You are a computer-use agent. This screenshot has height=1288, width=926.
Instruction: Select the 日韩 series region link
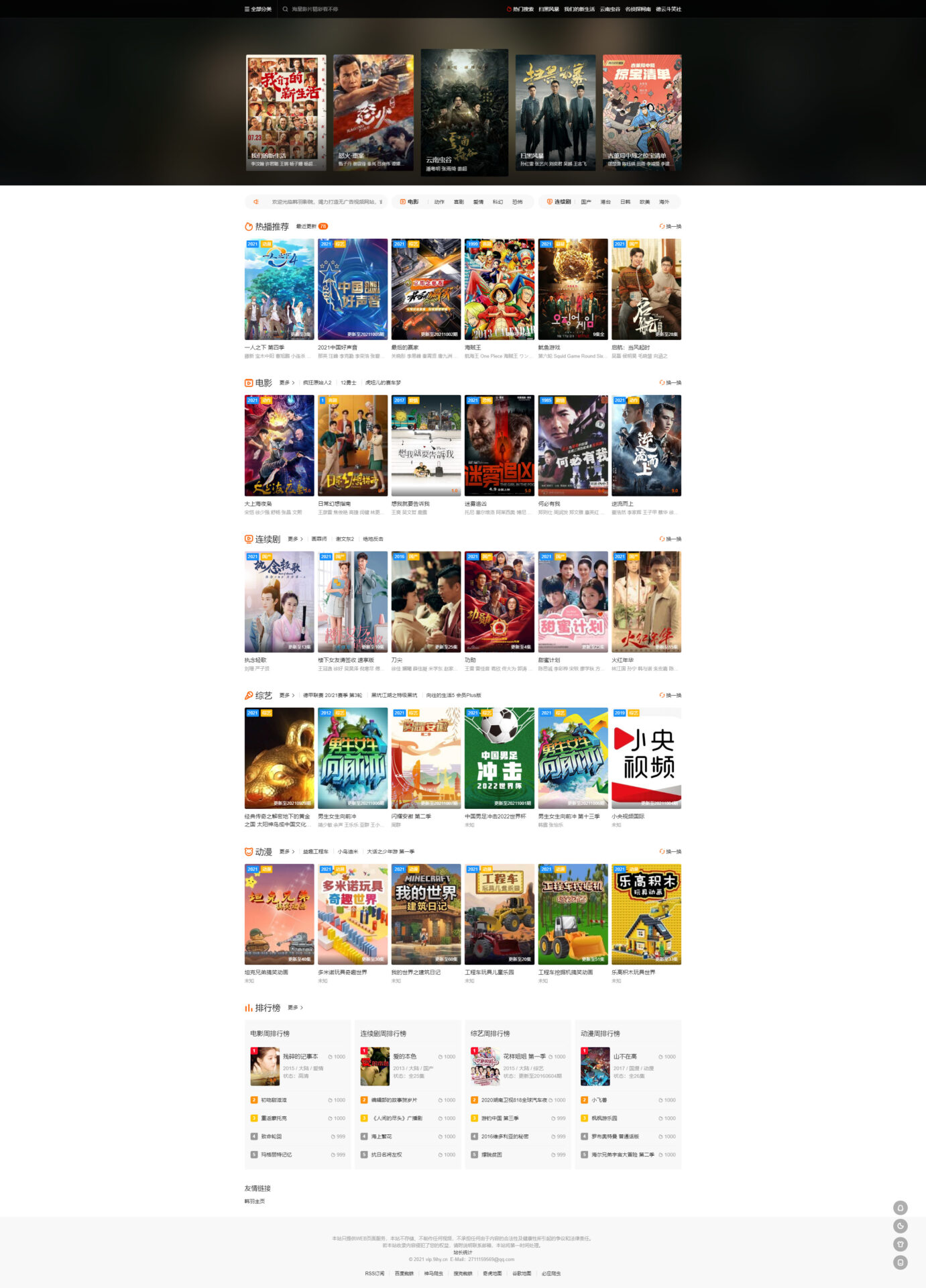tap(625, 202)
